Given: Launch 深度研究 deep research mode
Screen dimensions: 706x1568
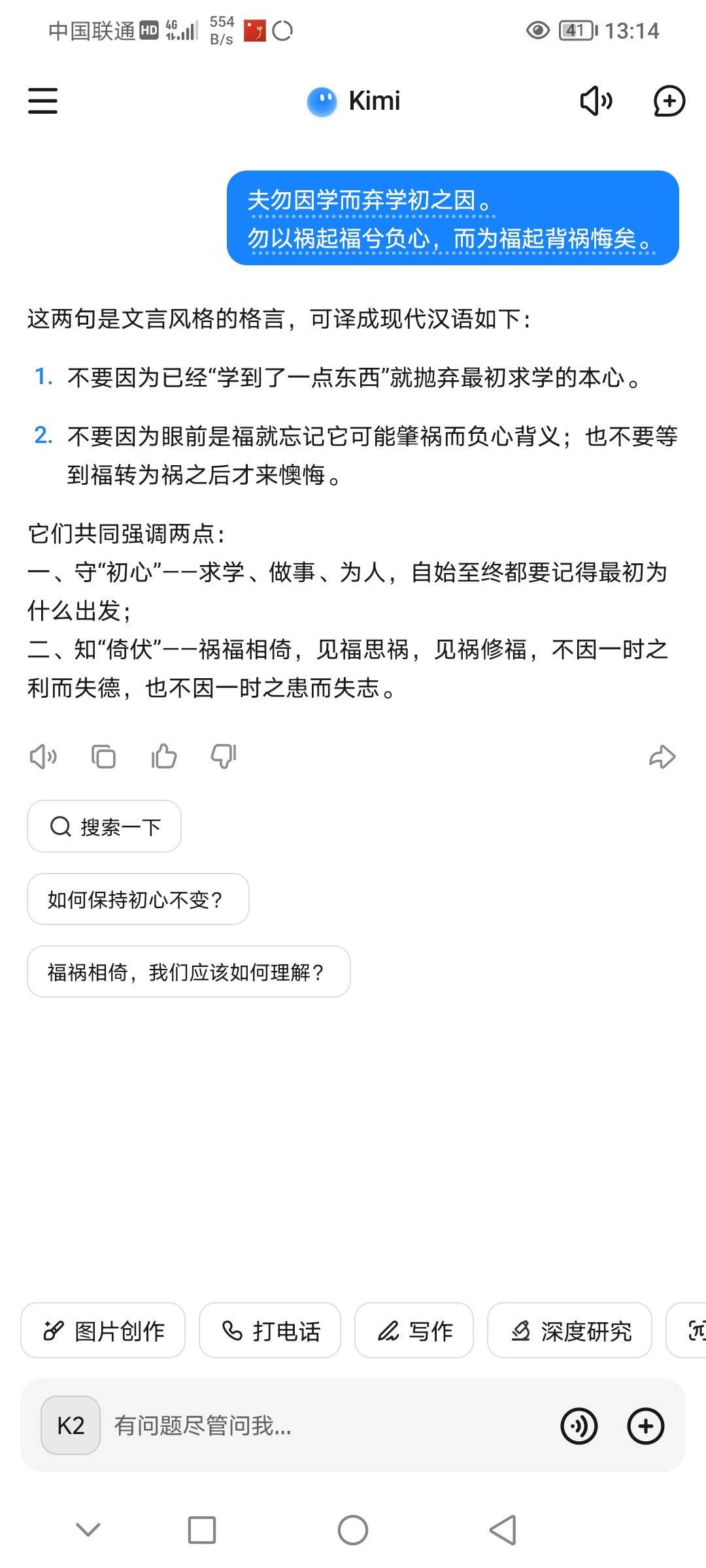Looking at the screenshot, I should point(569,1331).
